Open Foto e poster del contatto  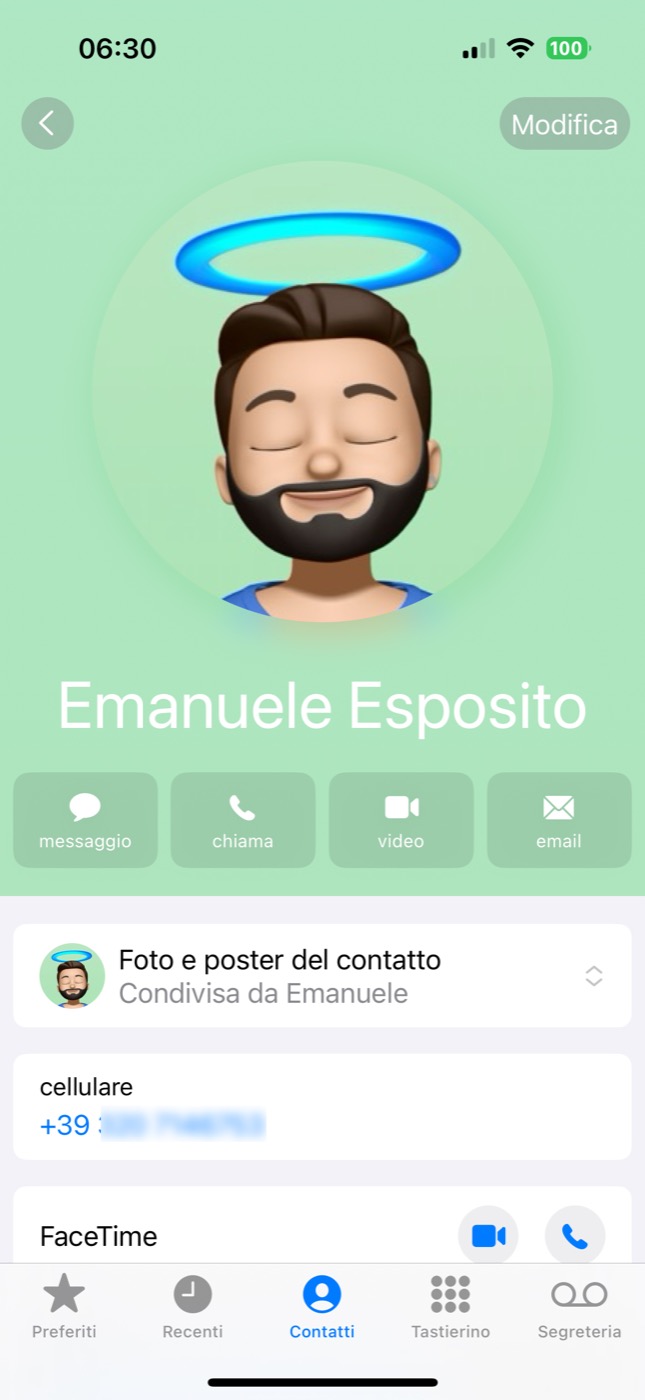coord(322,976)
